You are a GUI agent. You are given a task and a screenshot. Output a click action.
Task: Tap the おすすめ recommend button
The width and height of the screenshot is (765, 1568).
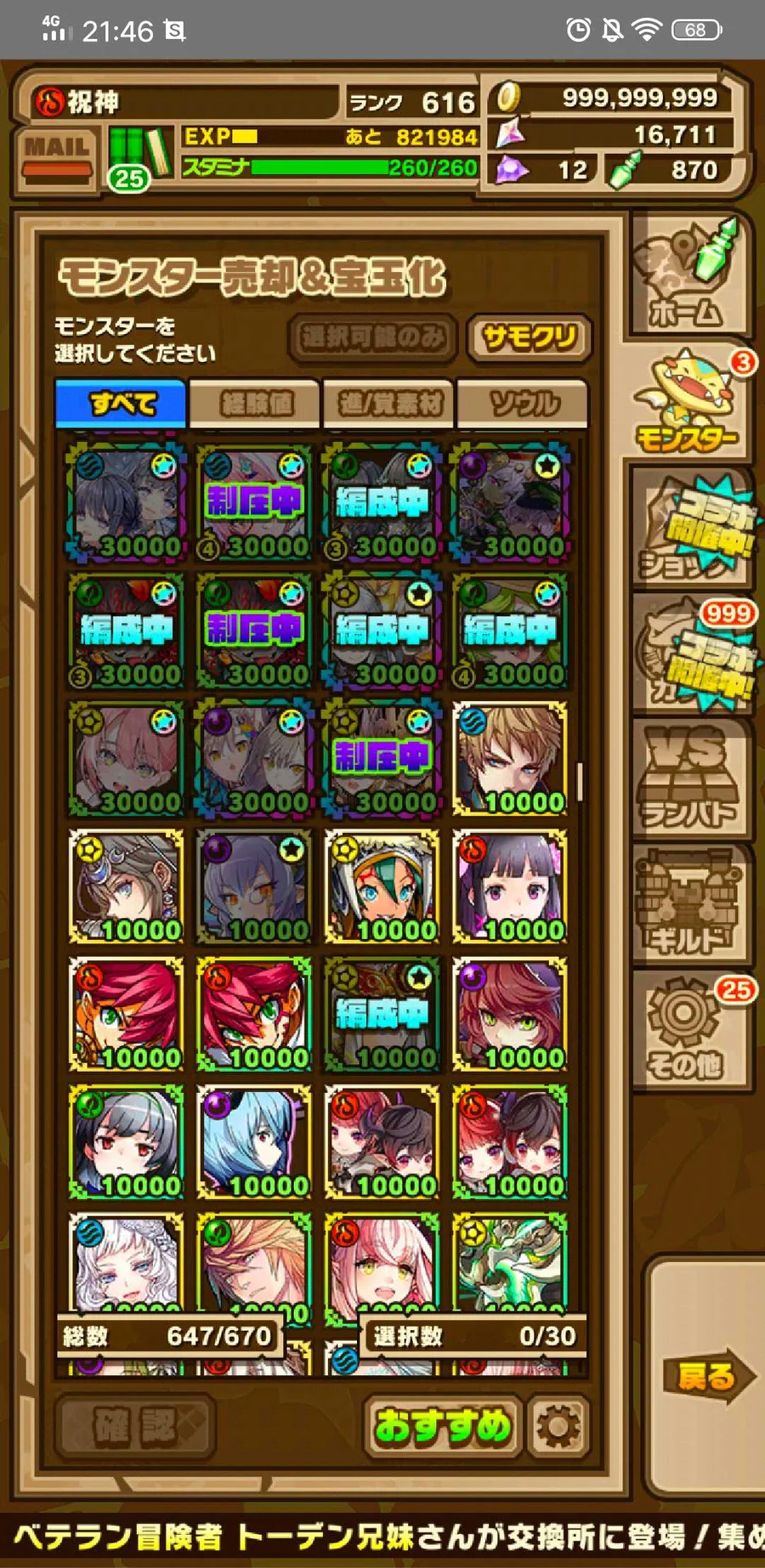[443, 1427]
